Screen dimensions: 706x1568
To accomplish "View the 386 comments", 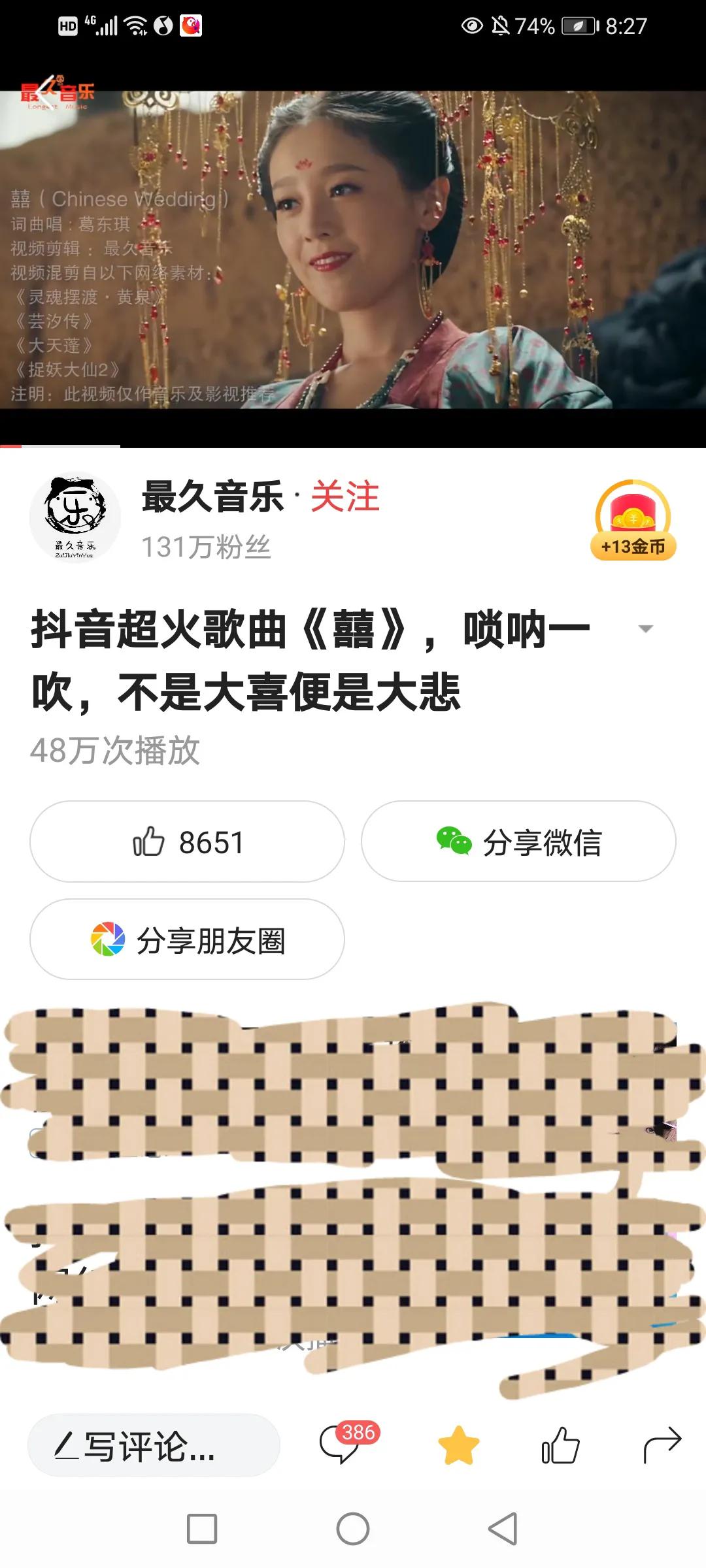I will pos(340,1445).
